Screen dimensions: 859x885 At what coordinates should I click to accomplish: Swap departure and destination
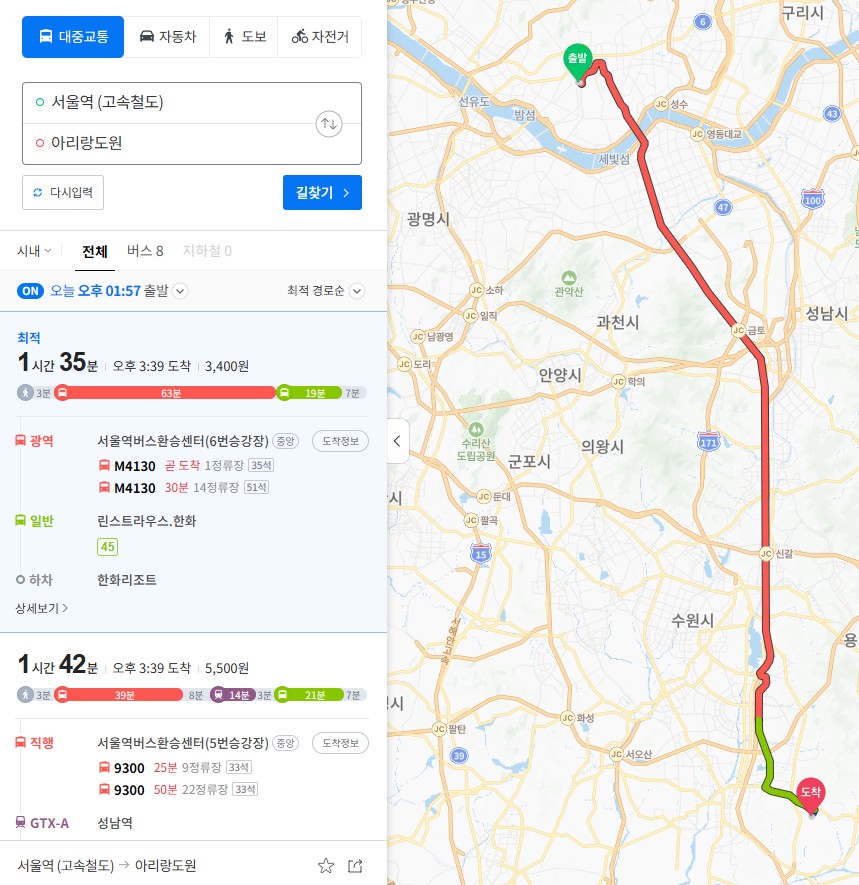[329, 123]
